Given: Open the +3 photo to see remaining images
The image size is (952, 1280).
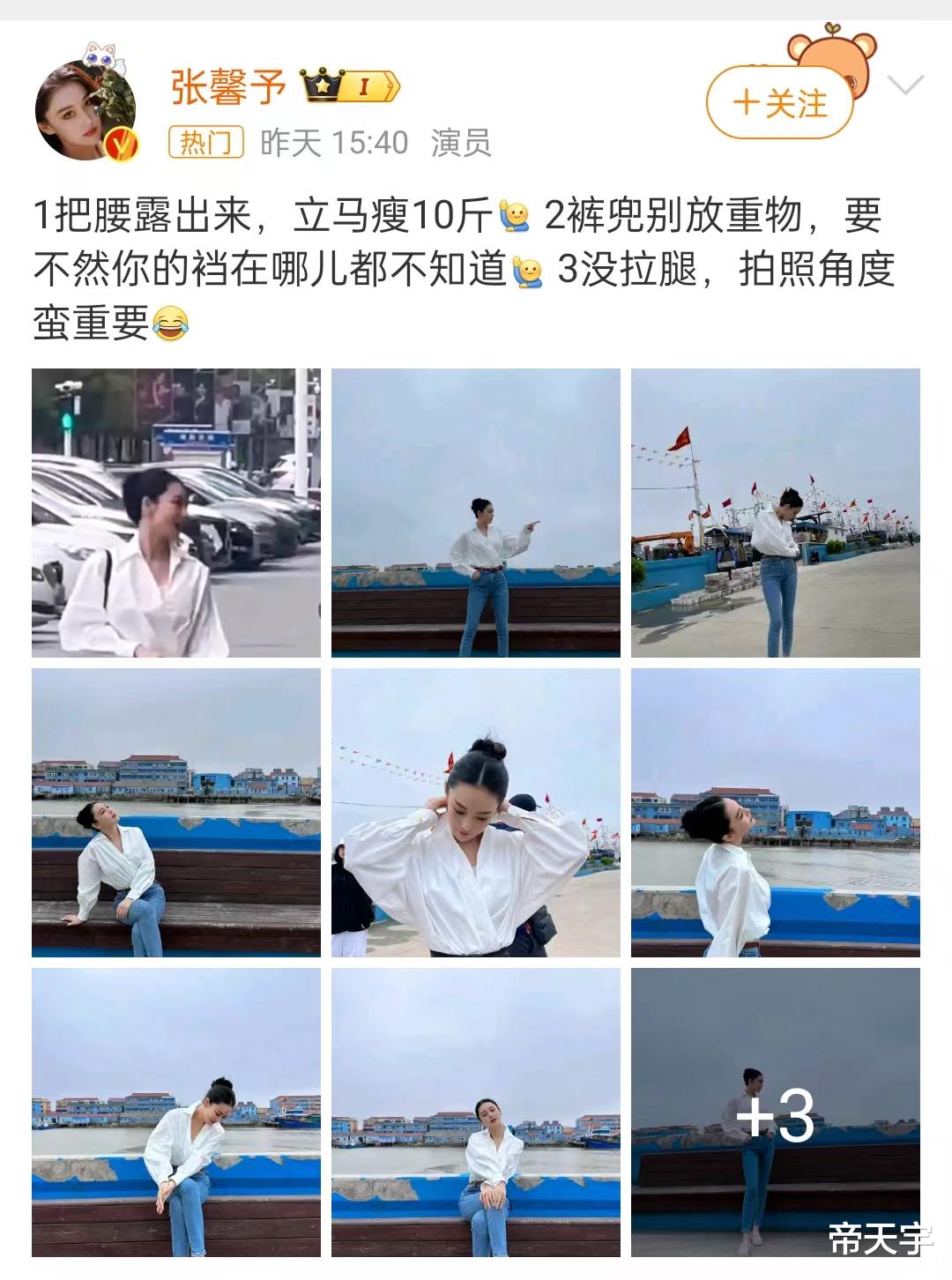Looking at the screenshot, I should (777, 1113).
